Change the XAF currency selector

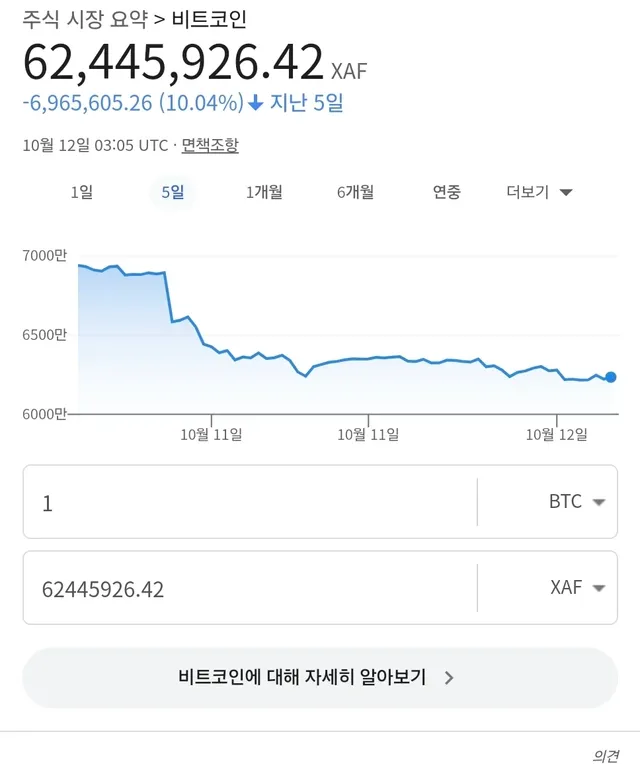tap(577, 588)
